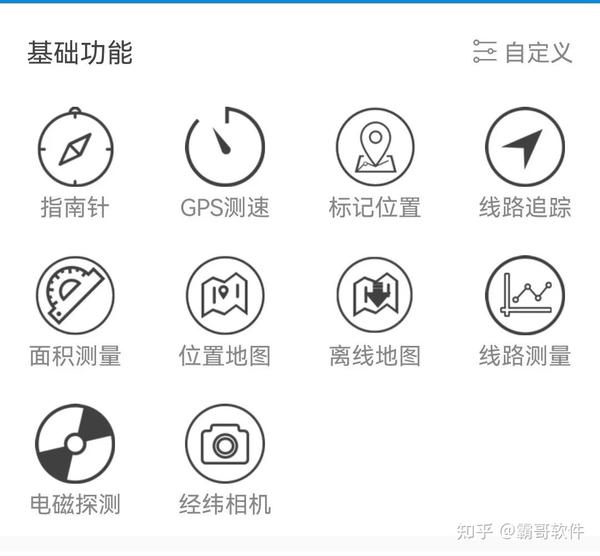Select 标记位置 to mark a location

(375, 148)
